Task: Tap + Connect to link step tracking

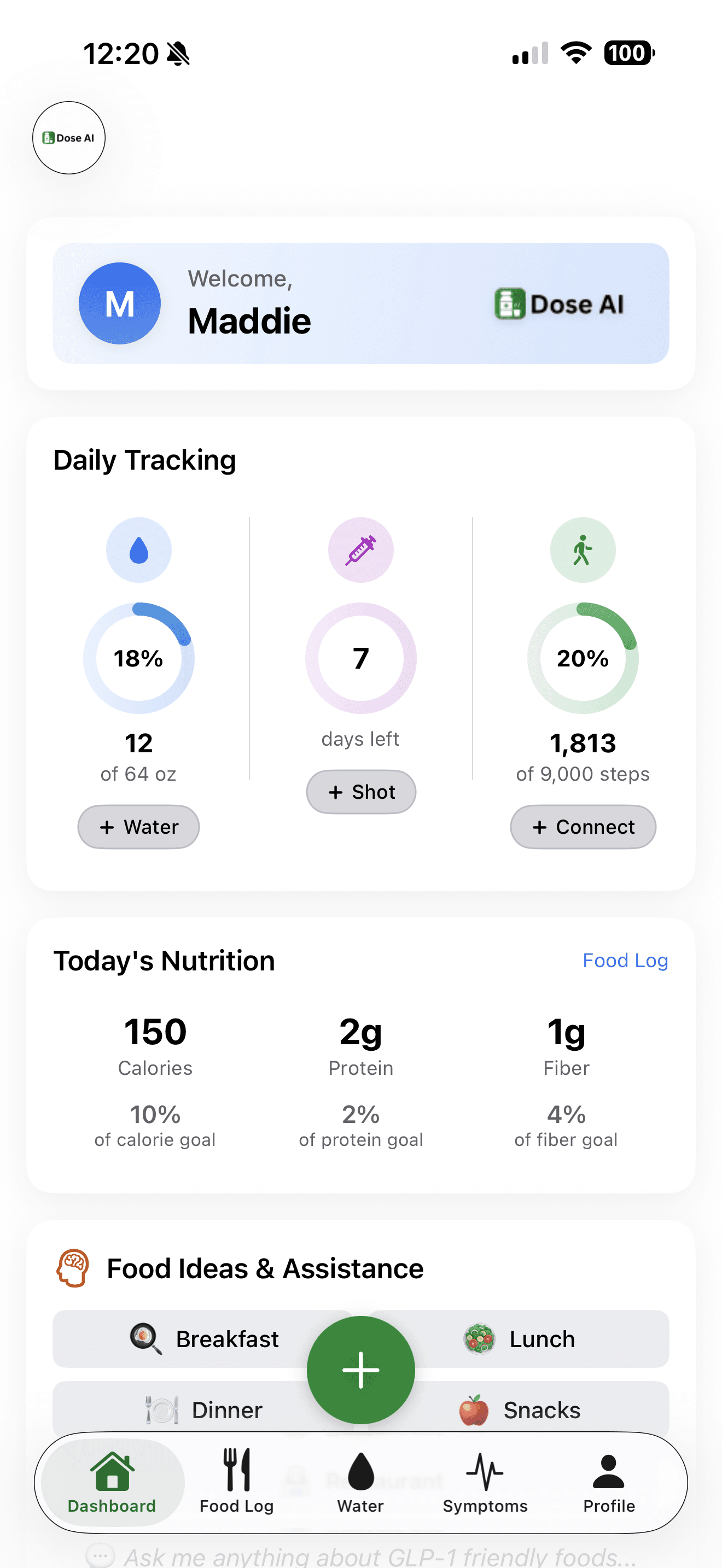Action: (x=582, y=827)
